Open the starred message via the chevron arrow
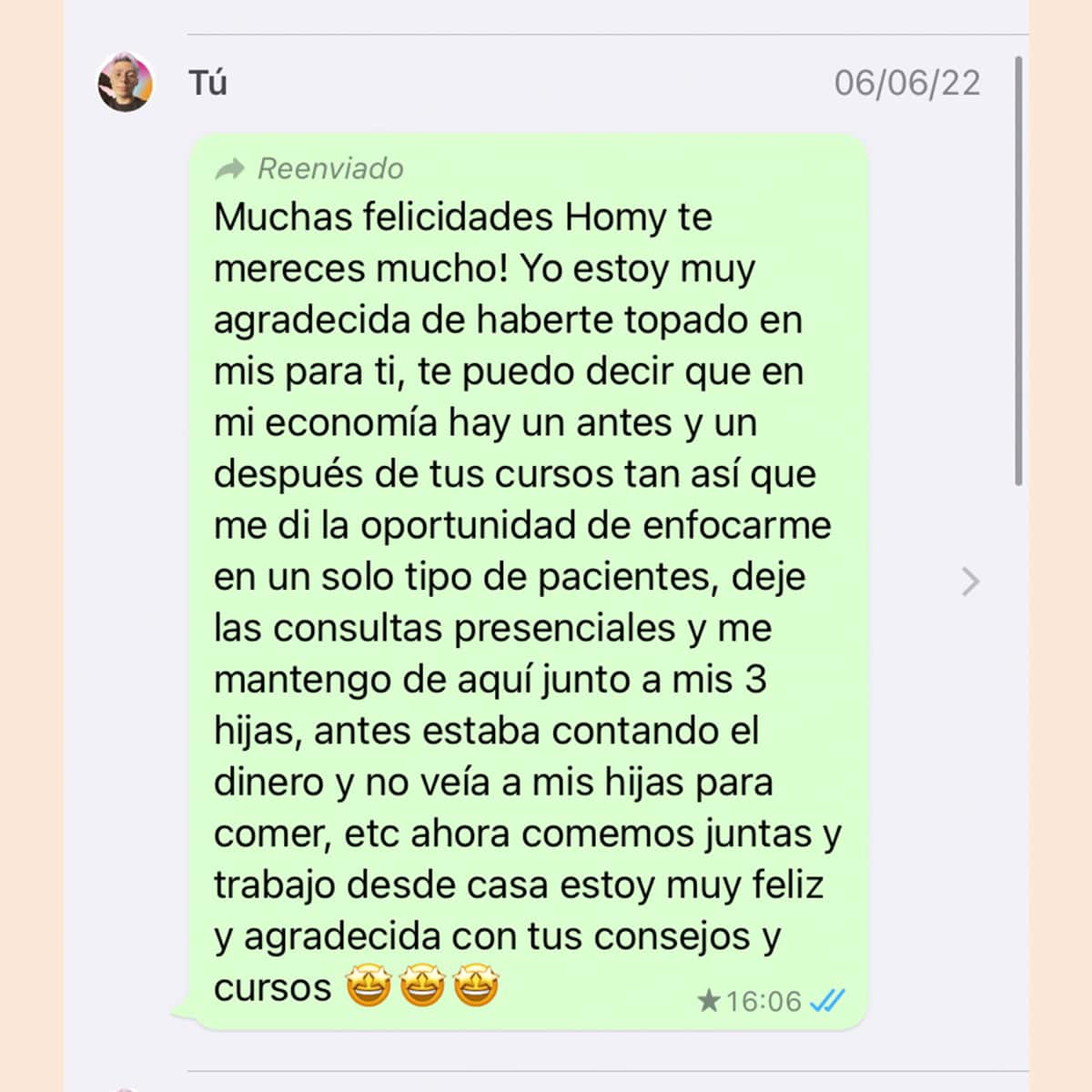The width and height of the screenshot is (1092, 1092). tap(970, 581)
